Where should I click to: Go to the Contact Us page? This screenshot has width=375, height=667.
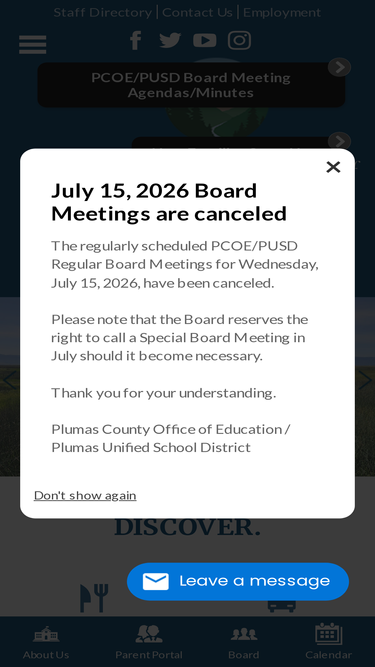click(198, 12)
